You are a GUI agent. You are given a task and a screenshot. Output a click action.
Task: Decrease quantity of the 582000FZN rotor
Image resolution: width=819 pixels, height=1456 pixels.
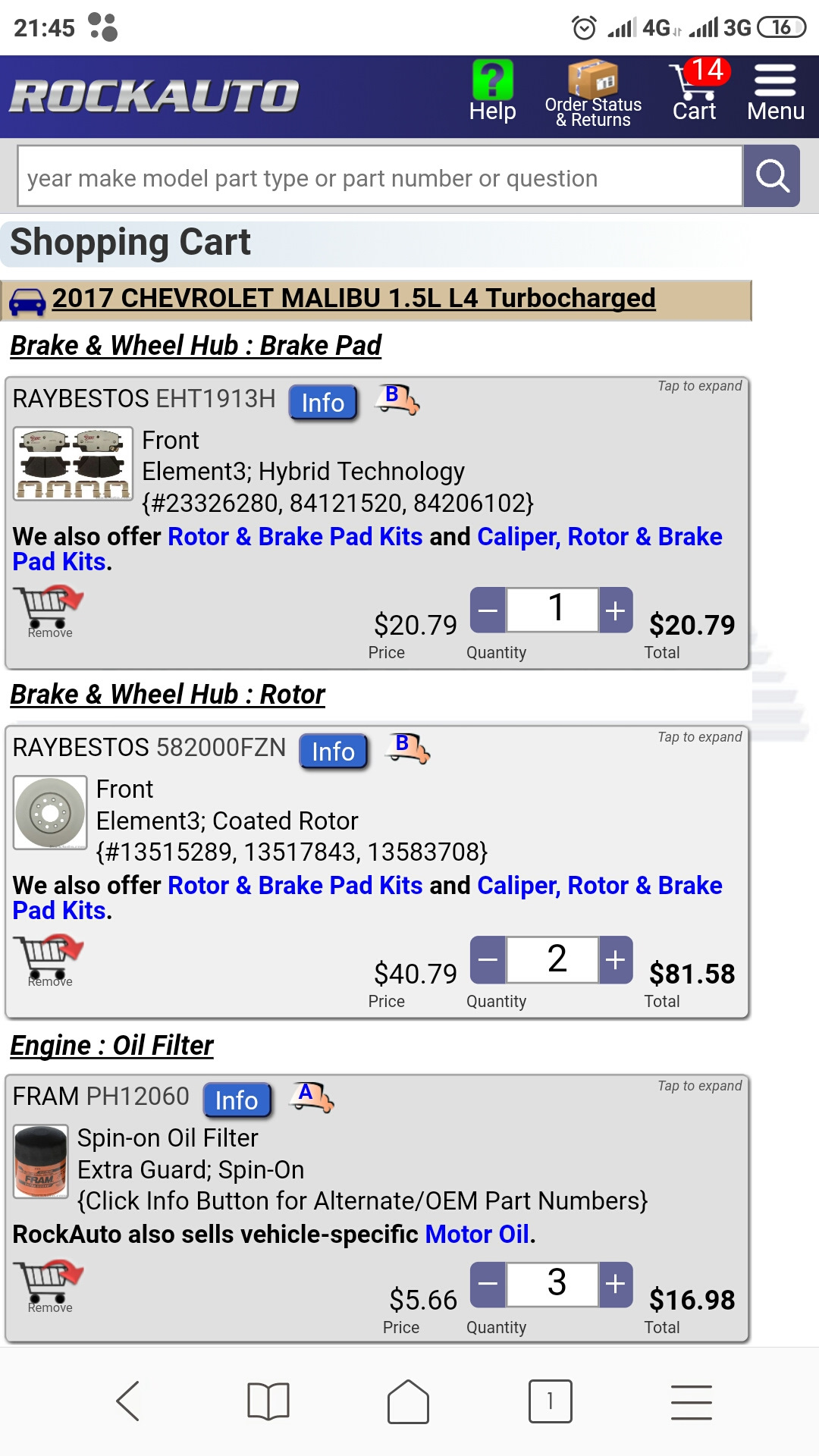[x=488, y=959]
